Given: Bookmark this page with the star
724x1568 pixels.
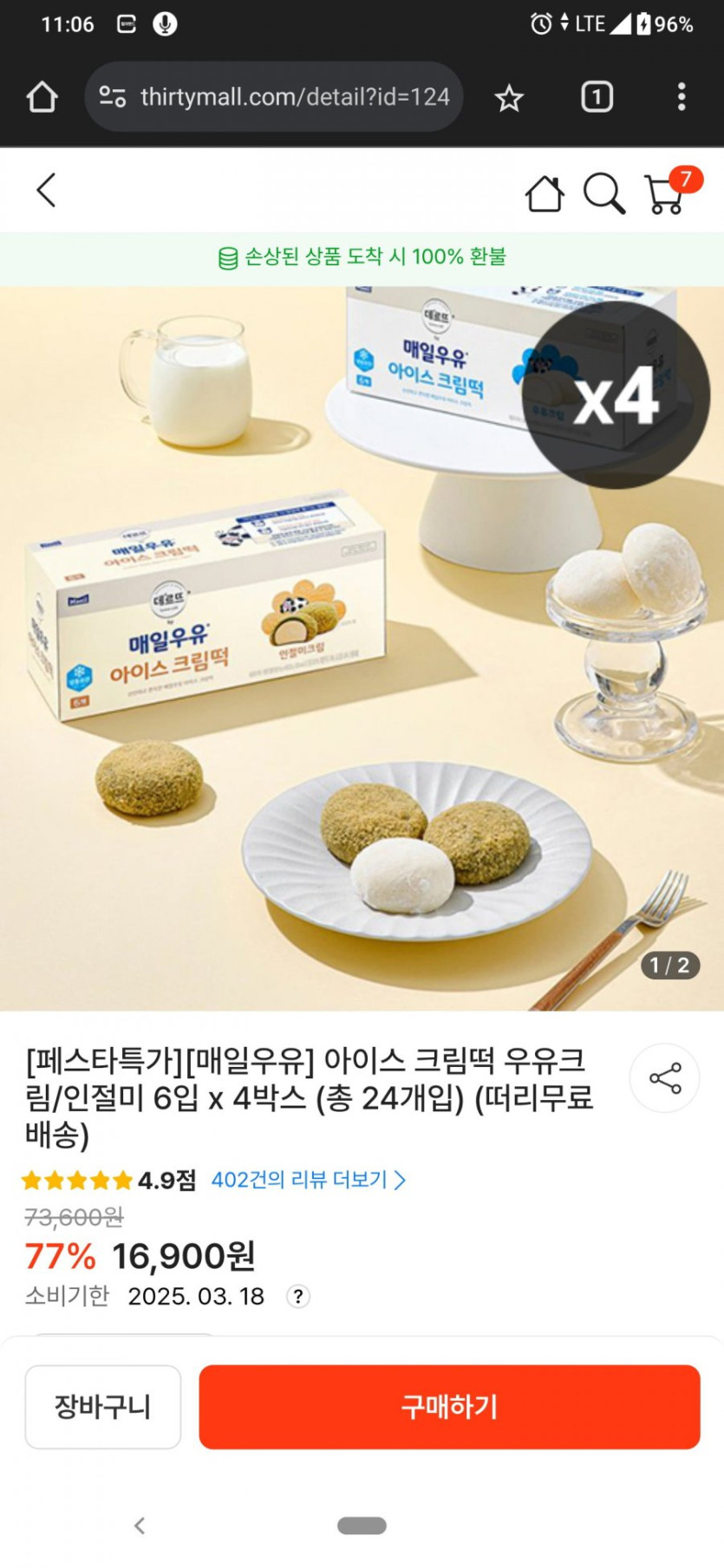Looking at the screenshot, I should pos(509,98).
